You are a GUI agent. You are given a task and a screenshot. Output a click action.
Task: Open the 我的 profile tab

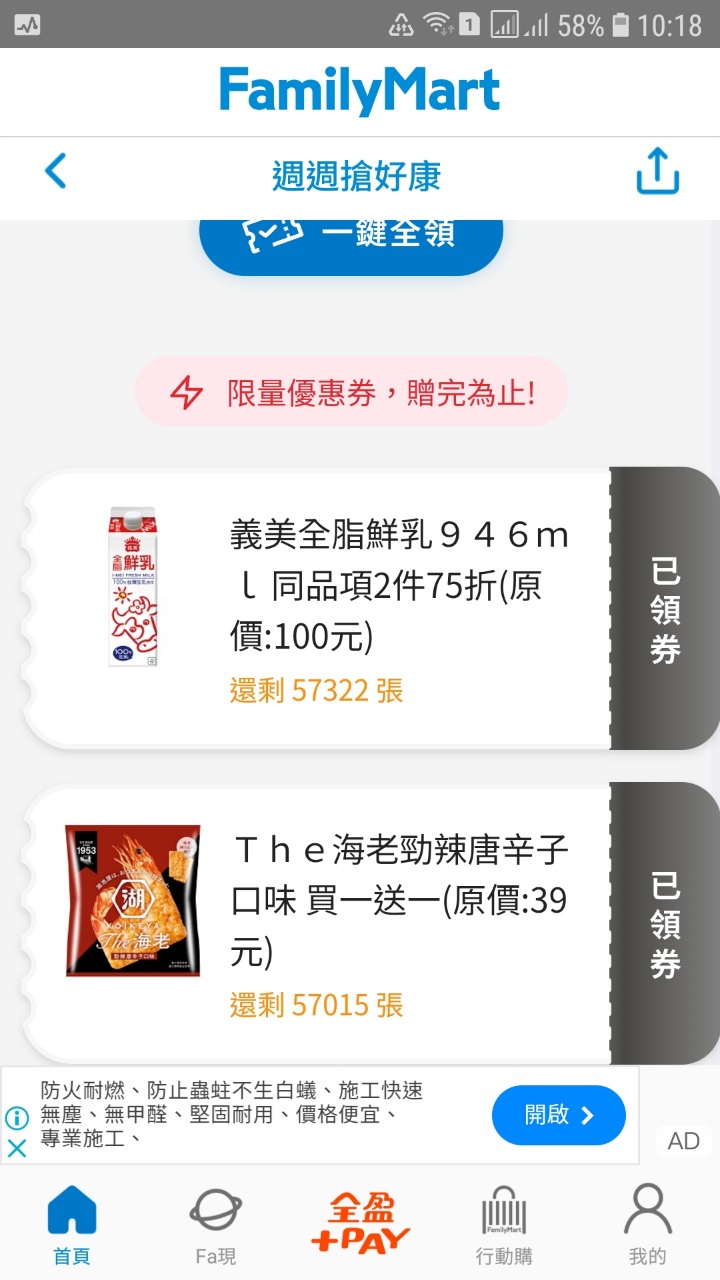[x=647, y=1225]
